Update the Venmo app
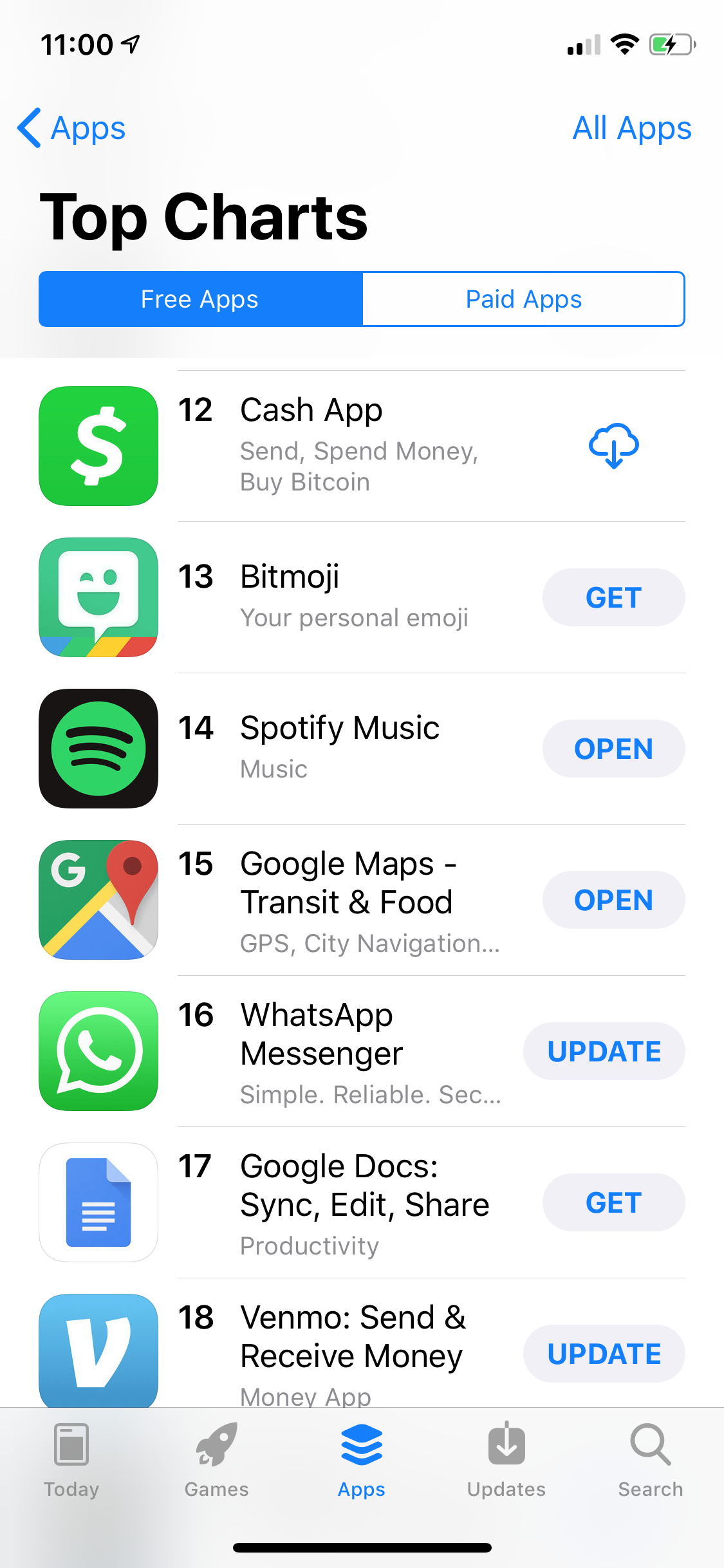Image resolution: width=724 pixels, height=1568 pixels. [x=604, y=1354]
